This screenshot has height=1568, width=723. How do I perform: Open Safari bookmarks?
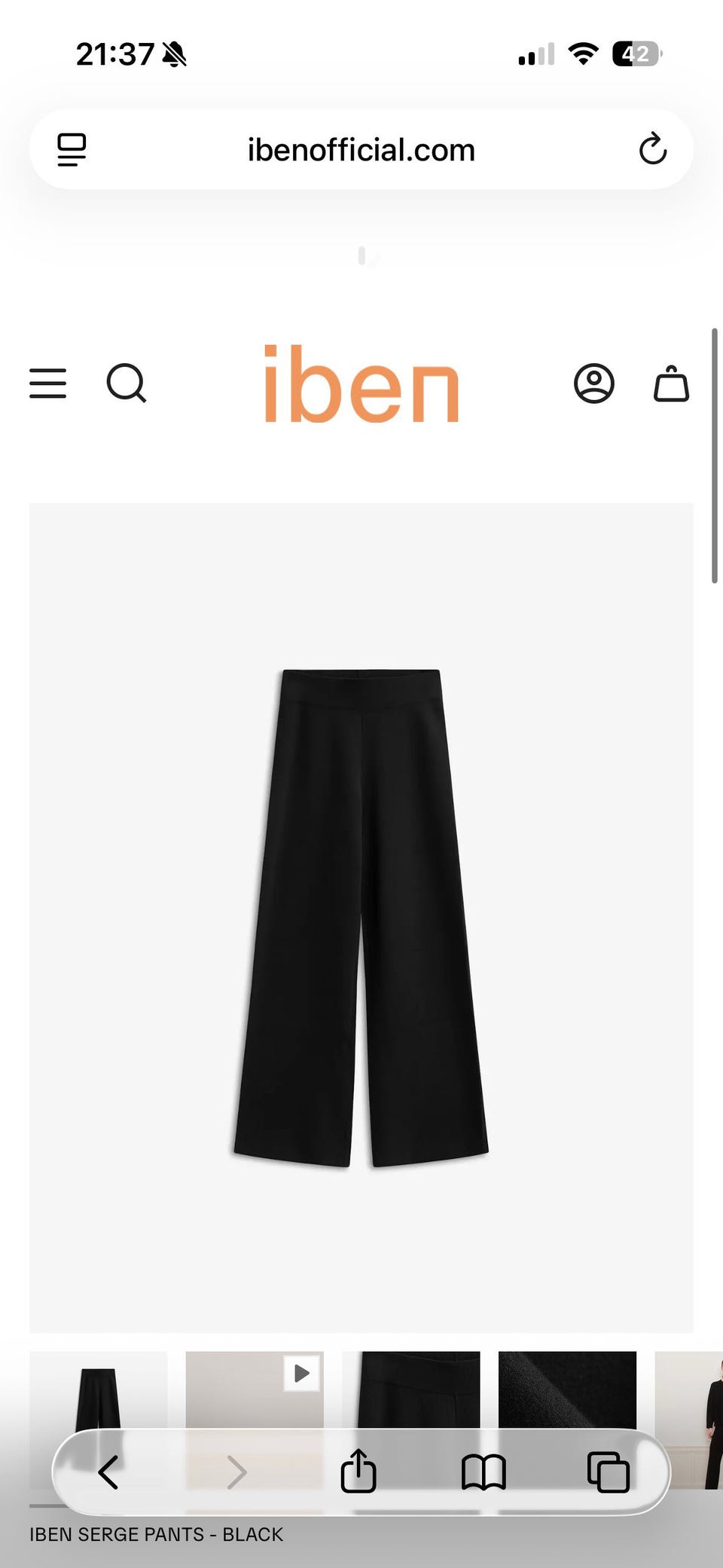[483, 1472]
